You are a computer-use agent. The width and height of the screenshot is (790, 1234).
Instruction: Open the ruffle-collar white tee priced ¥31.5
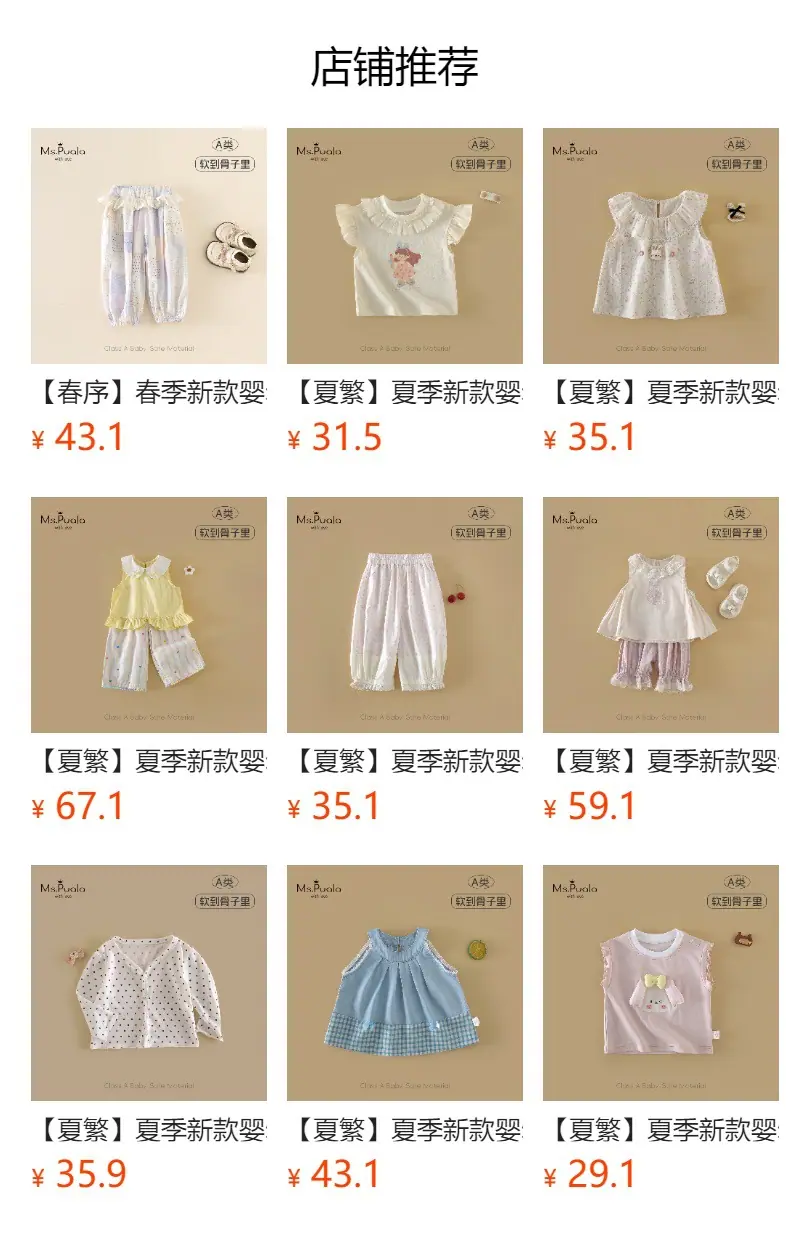pos(405,246)
